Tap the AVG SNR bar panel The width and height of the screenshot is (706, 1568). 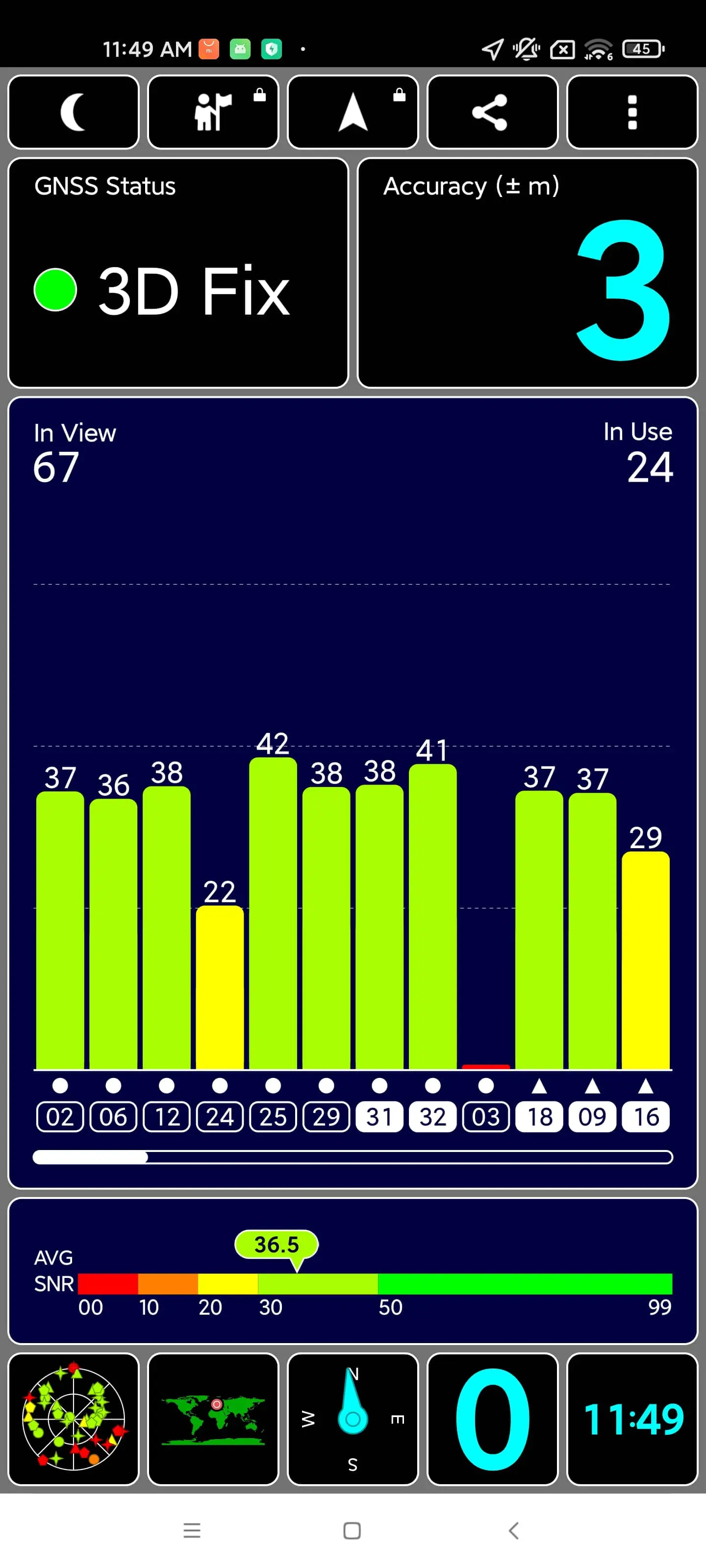(x=353, y=1271)
